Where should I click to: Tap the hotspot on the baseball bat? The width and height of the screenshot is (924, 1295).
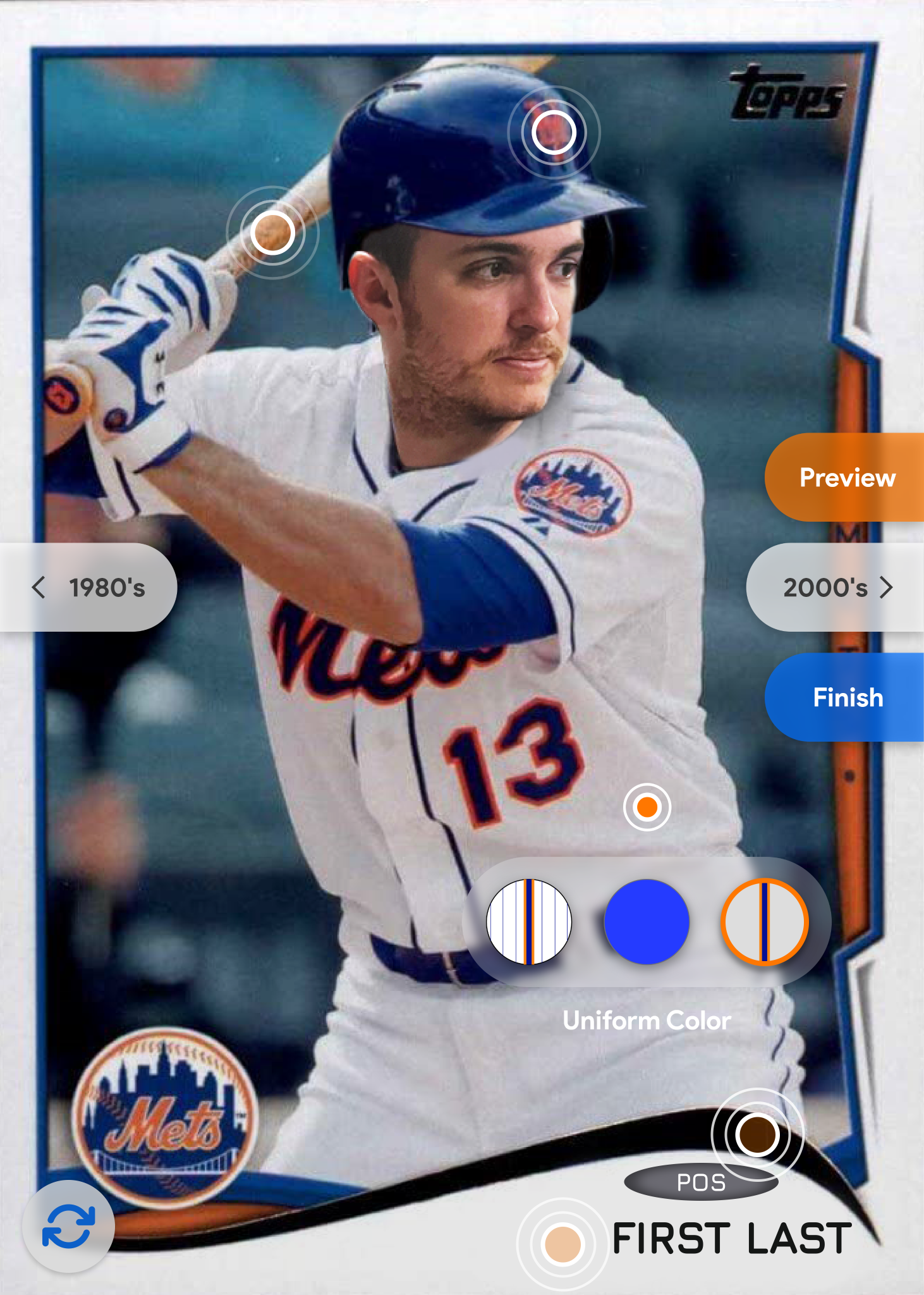click(x=272, y=233)
